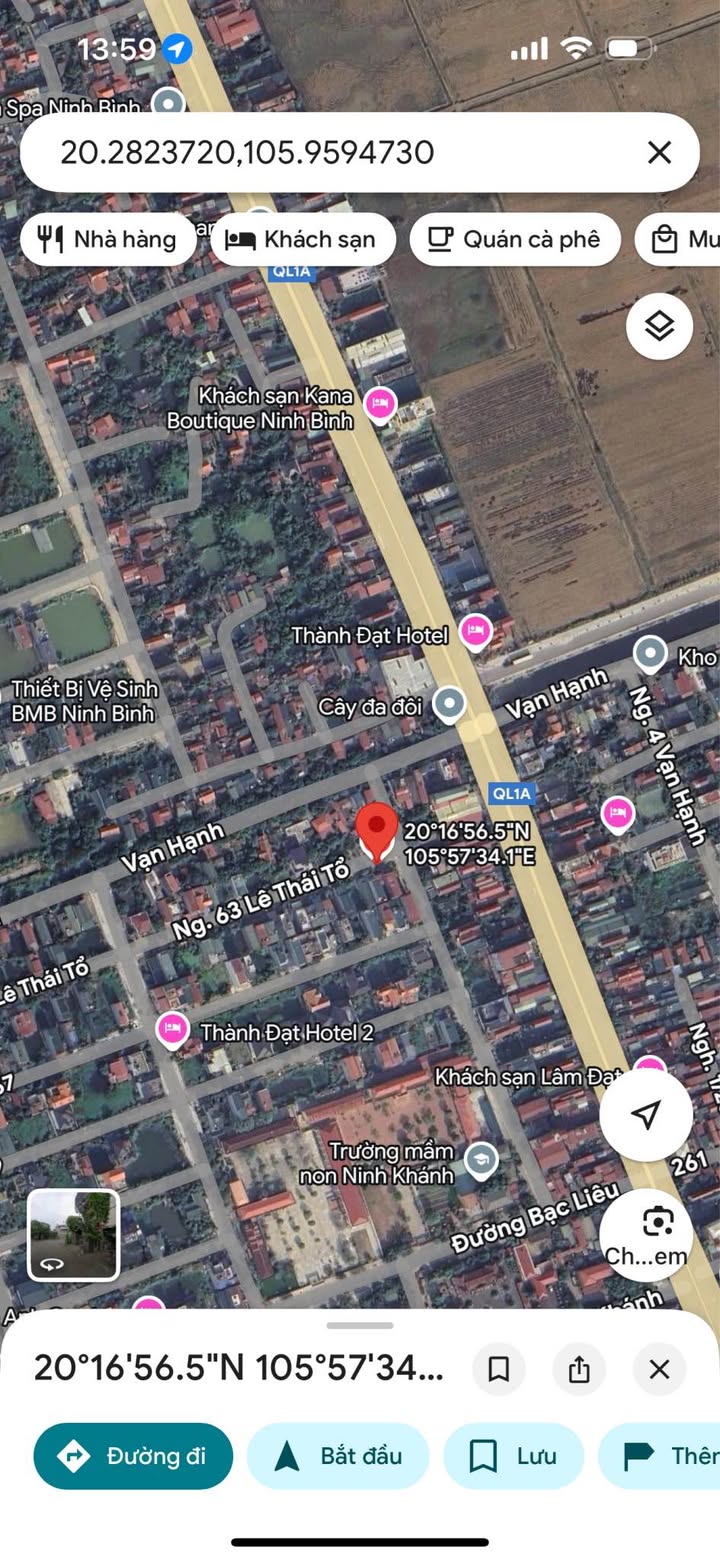Open the camera lens search button
This screenshot has width=720, height=1560.
point(647,1235)
